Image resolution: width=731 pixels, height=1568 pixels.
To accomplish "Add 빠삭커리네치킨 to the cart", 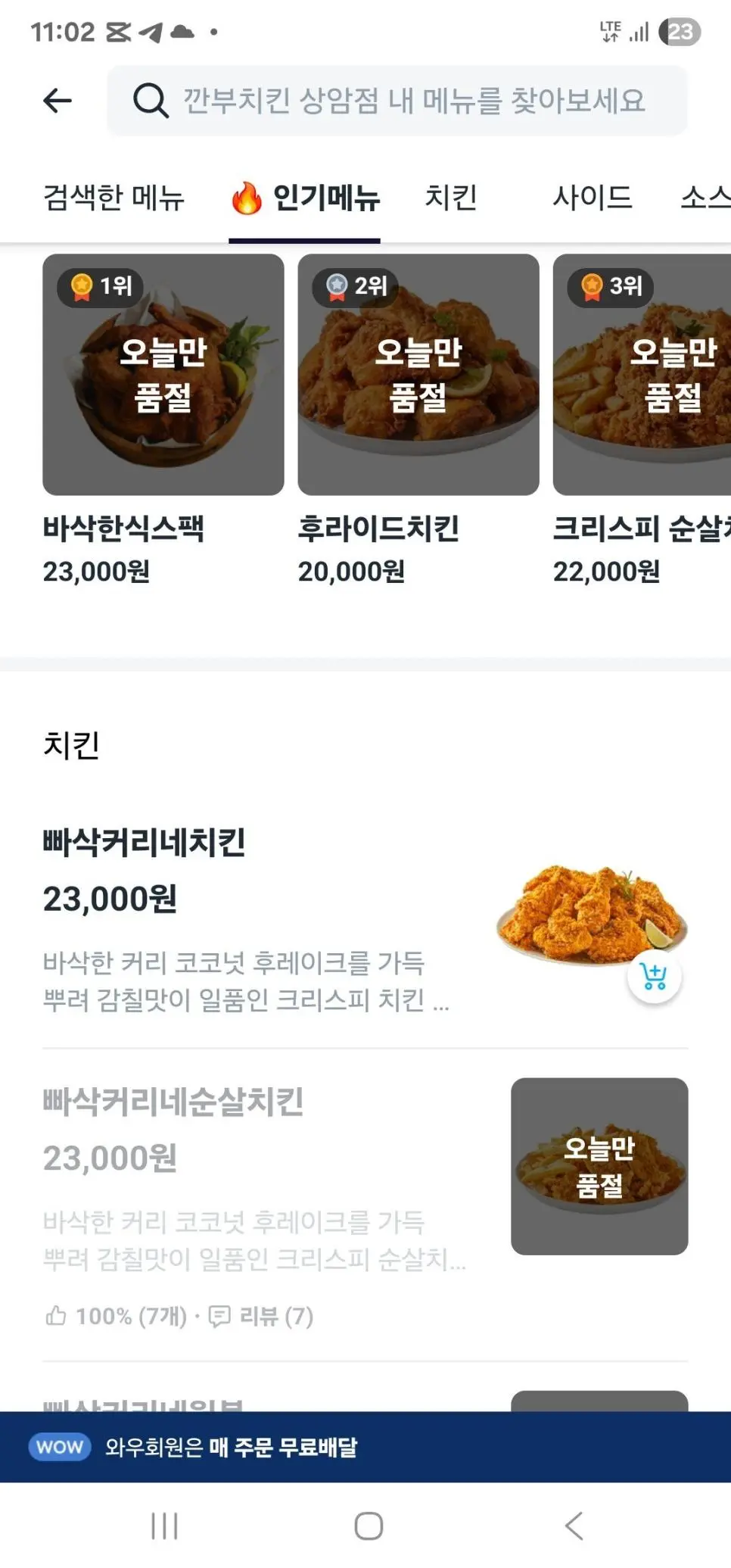I will tap(654, 977).
